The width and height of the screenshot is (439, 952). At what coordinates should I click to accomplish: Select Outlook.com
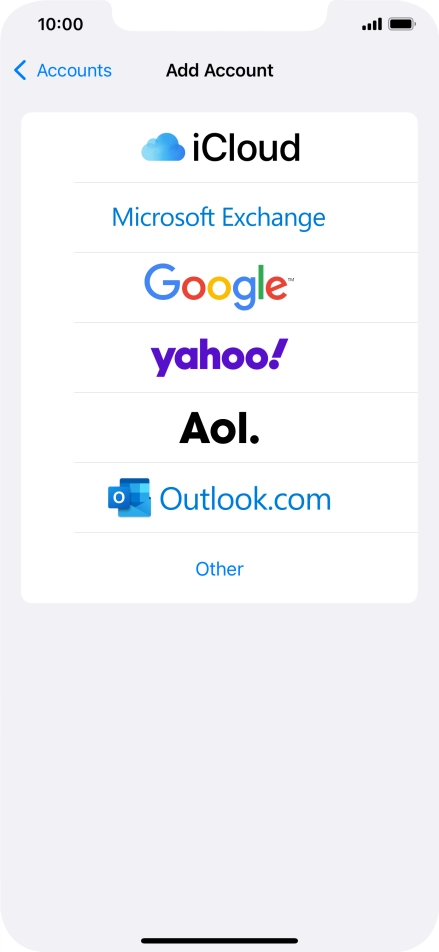[219, 498]
